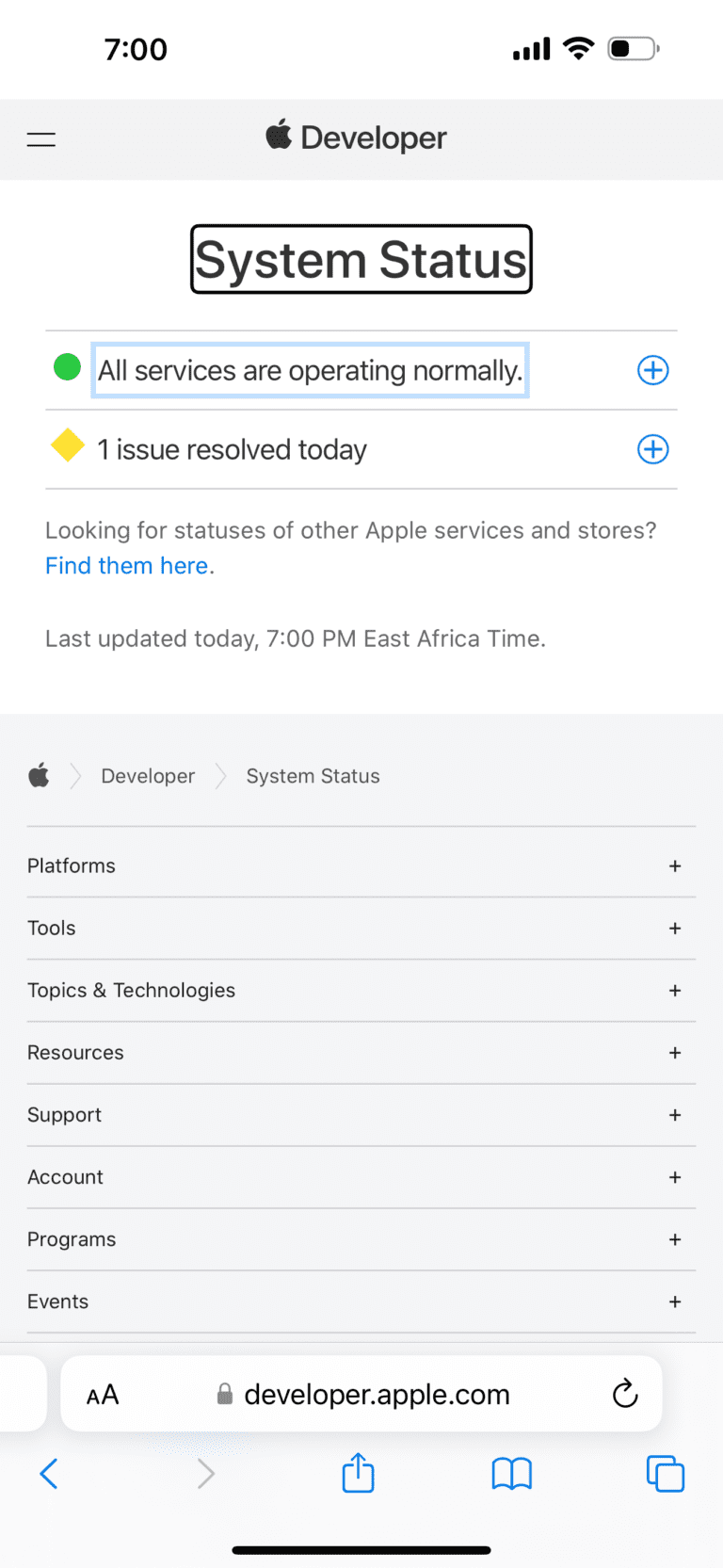This screenshot has width=723, height=1568.
Task: Expand the Platforms footer section
Action: coord(675,865)
